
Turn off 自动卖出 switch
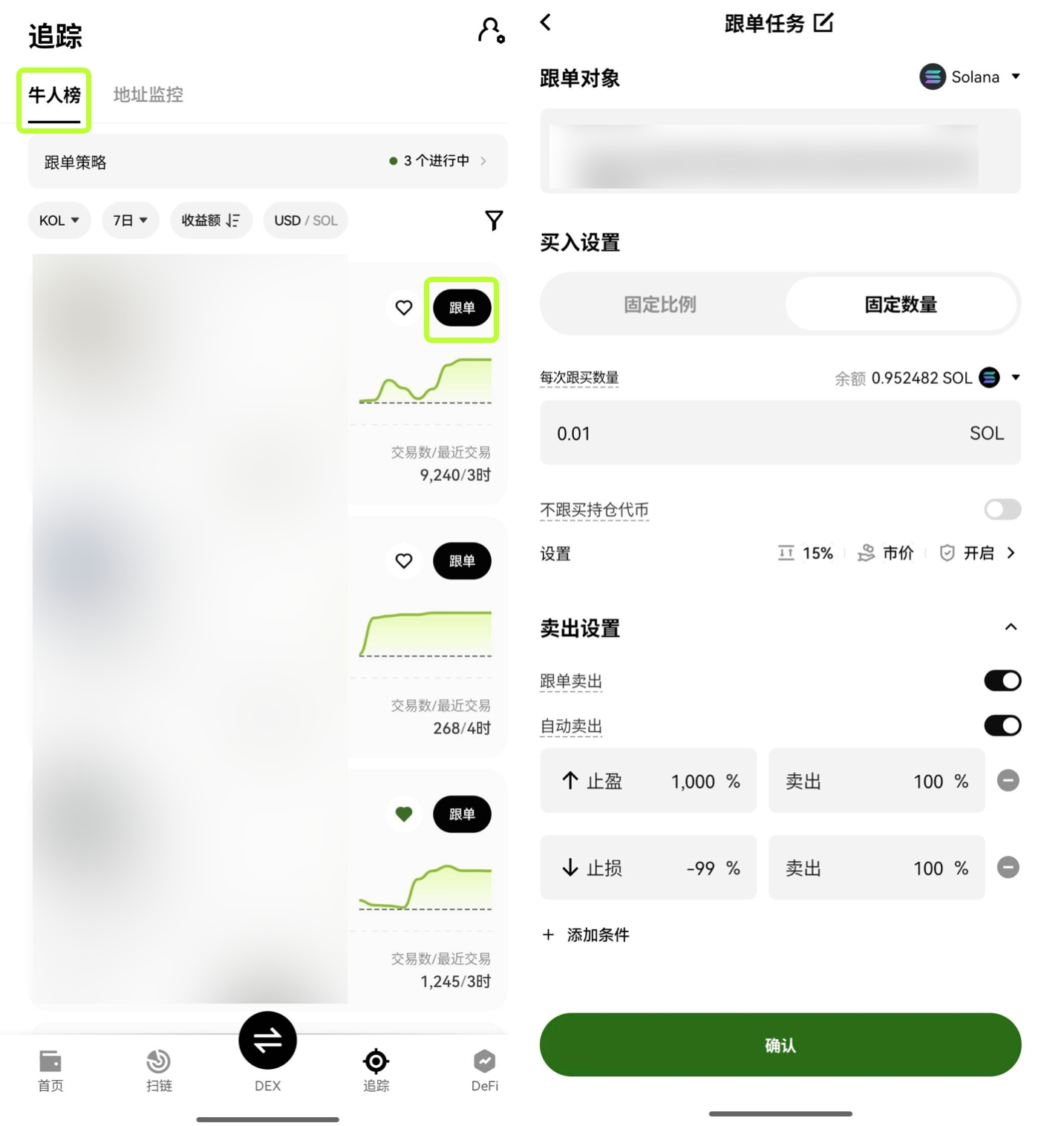pyautogui.click(x=1002, y=725)
